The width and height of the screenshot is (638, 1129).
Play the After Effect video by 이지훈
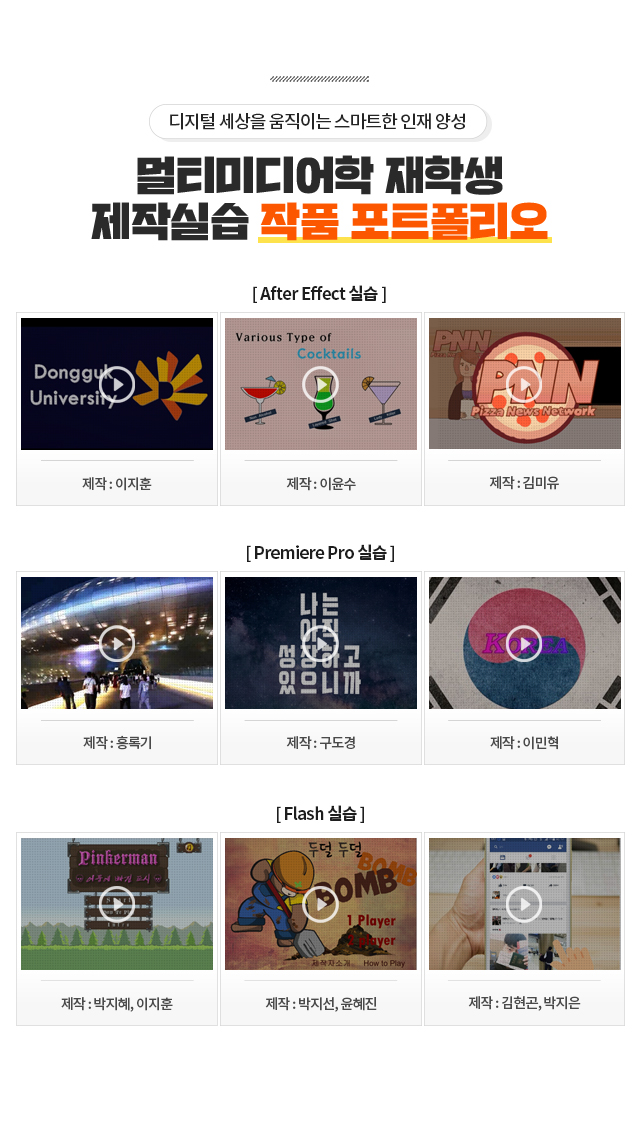117,384
